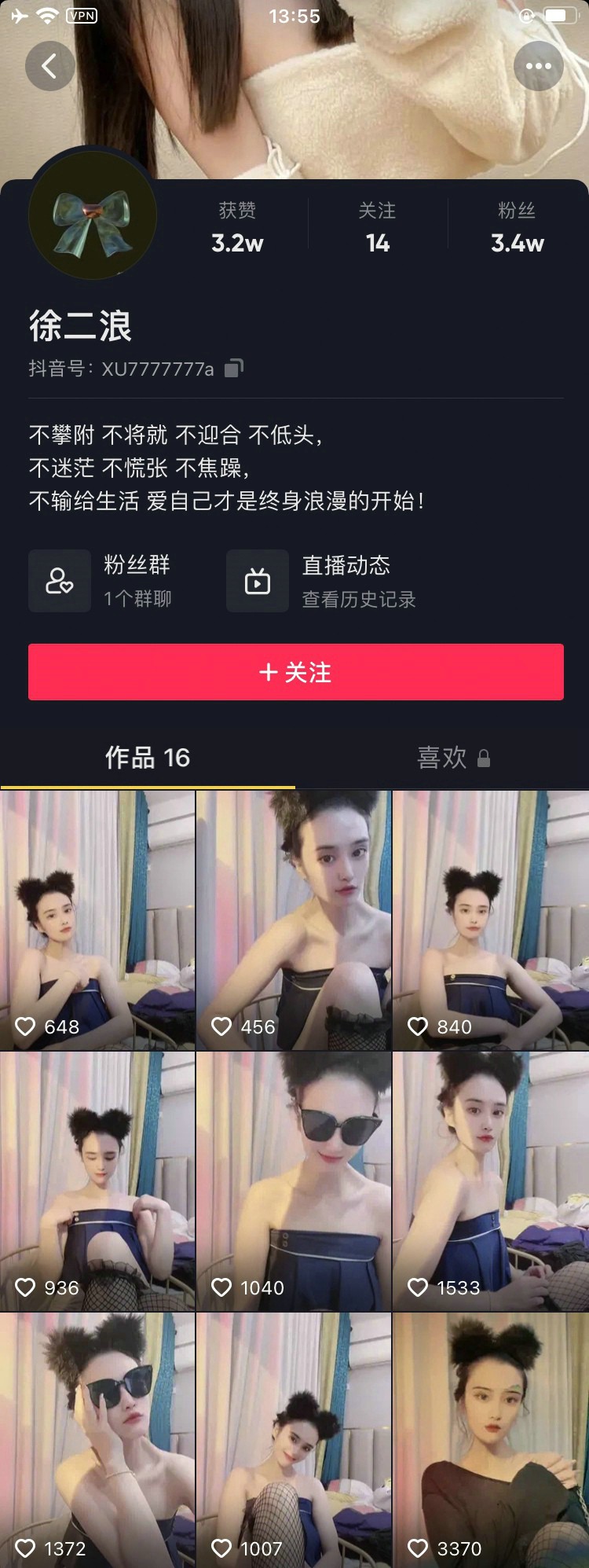Open the video with 648 likes
This screenshot has width=589, height=1568.
click(x=97, y=920)
